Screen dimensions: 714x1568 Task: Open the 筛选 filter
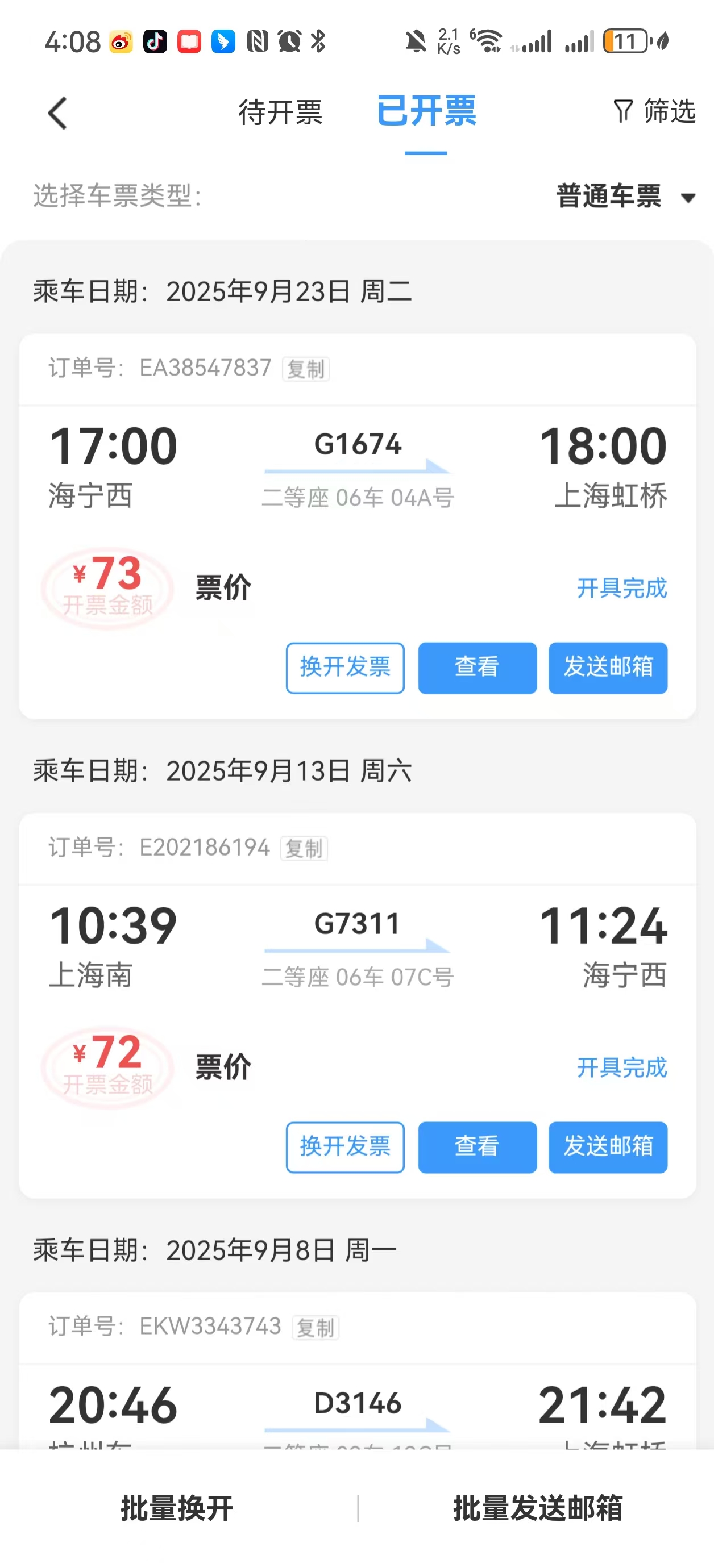[654, 111]
